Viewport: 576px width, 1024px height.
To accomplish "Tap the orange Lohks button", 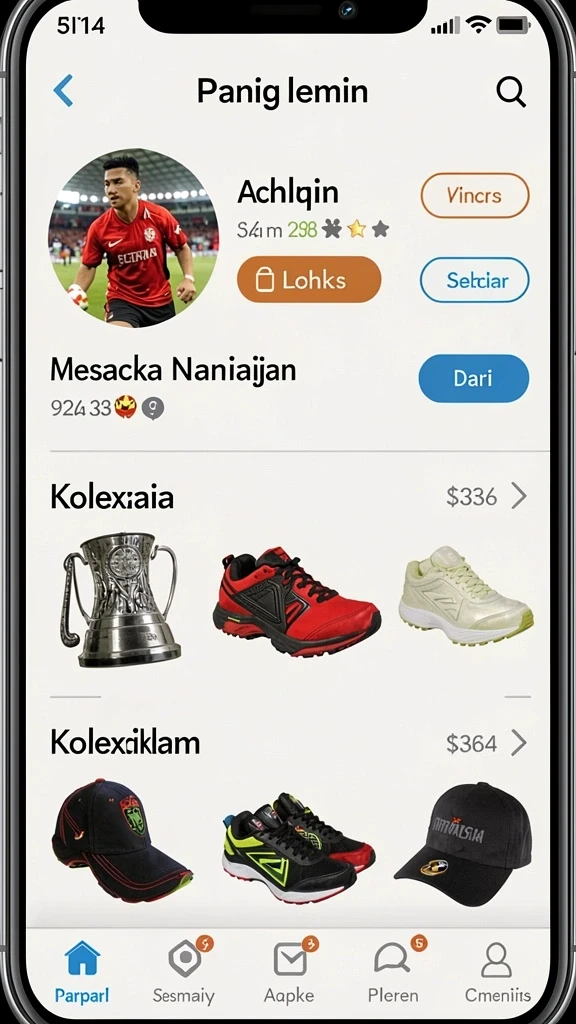I will (309, 280).
